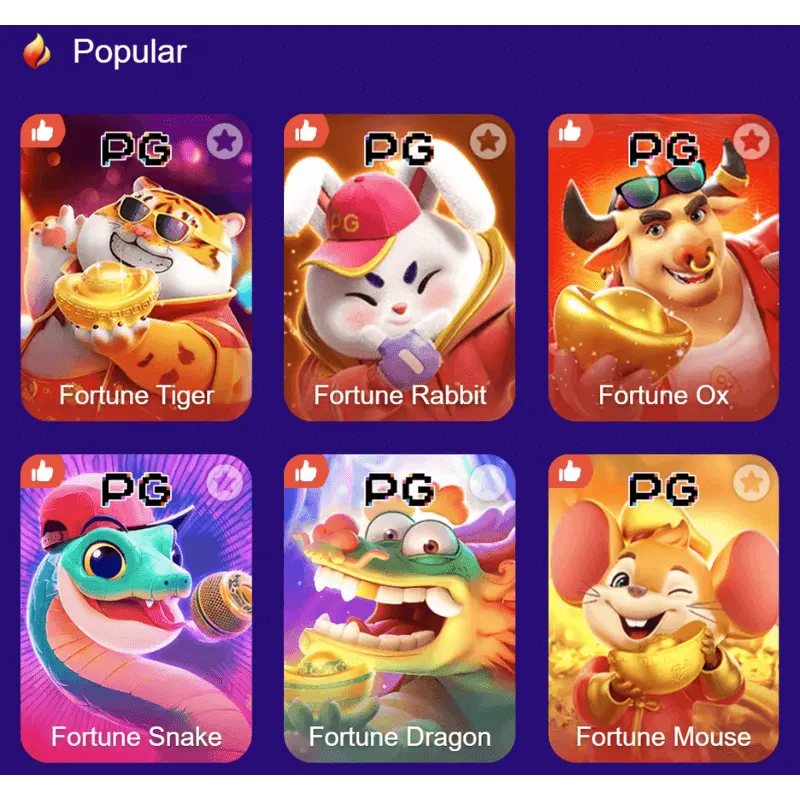
Task: Open the Fortune Mouse game
Action: click(x=663, y=620)
